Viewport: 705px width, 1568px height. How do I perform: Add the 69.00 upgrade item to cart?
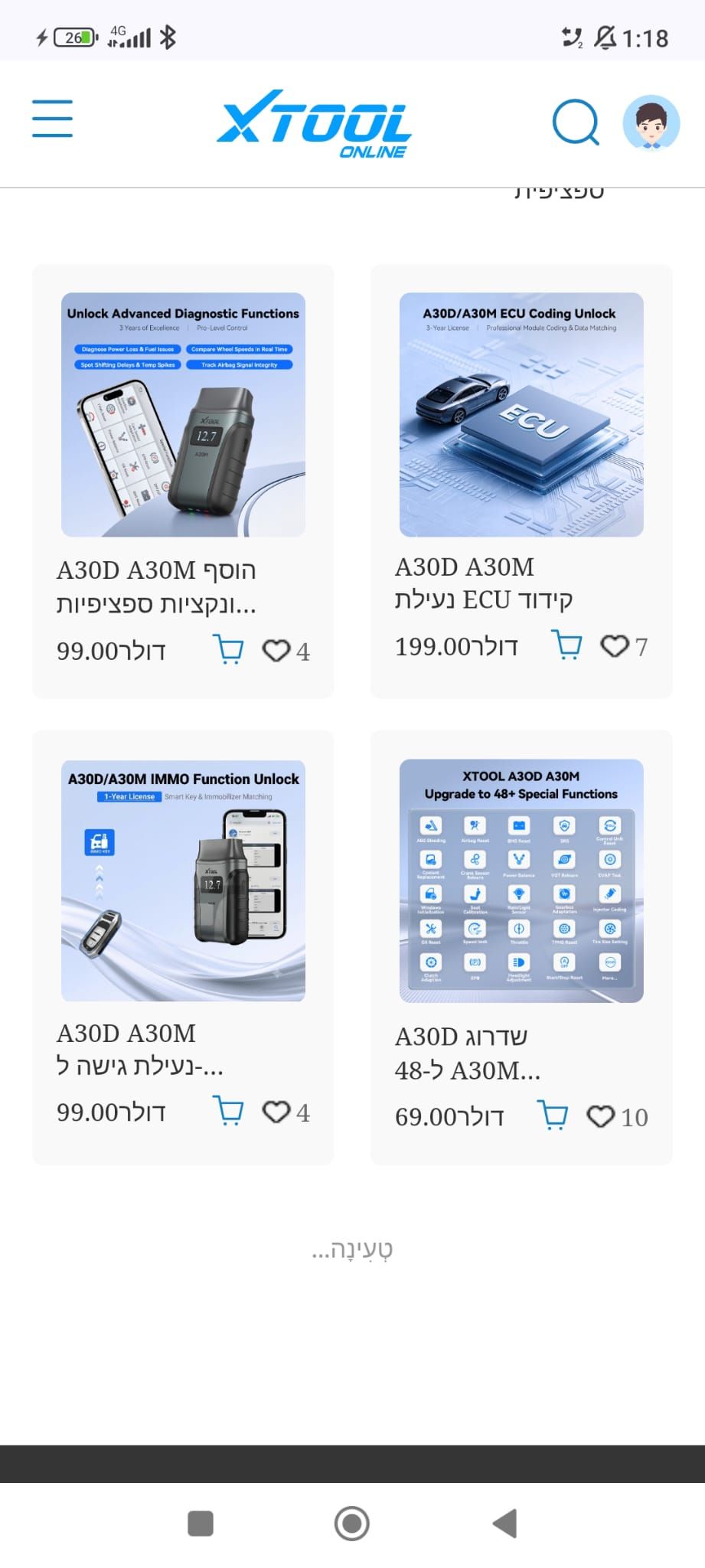click(x=553, y=1116)
